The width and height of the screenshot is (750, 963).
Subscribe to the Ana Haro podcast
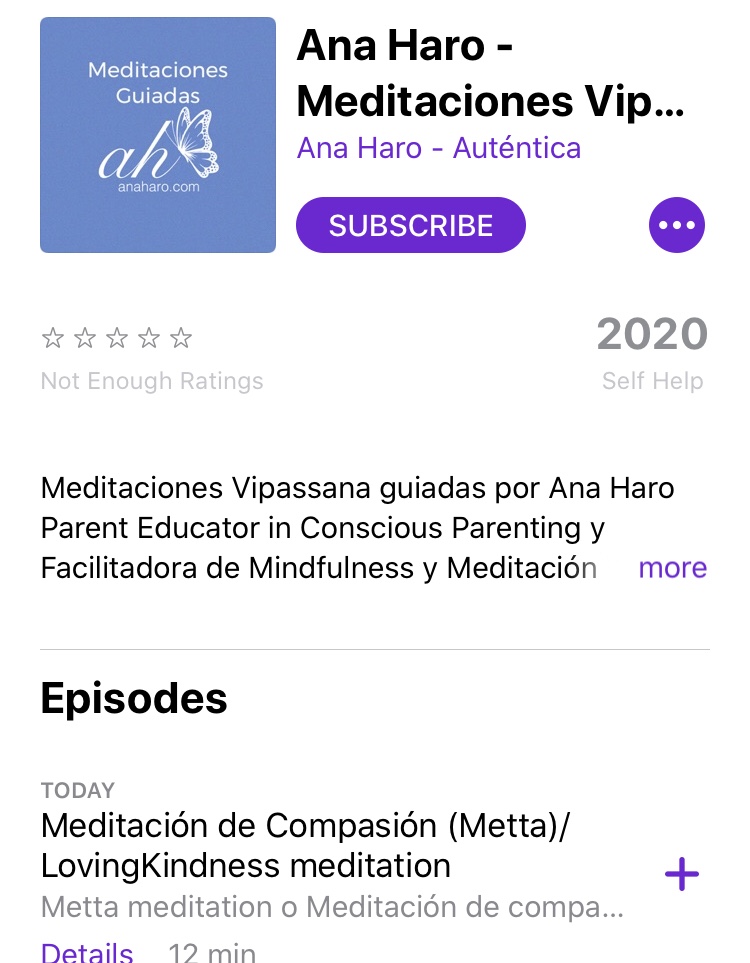pos(410,225)
